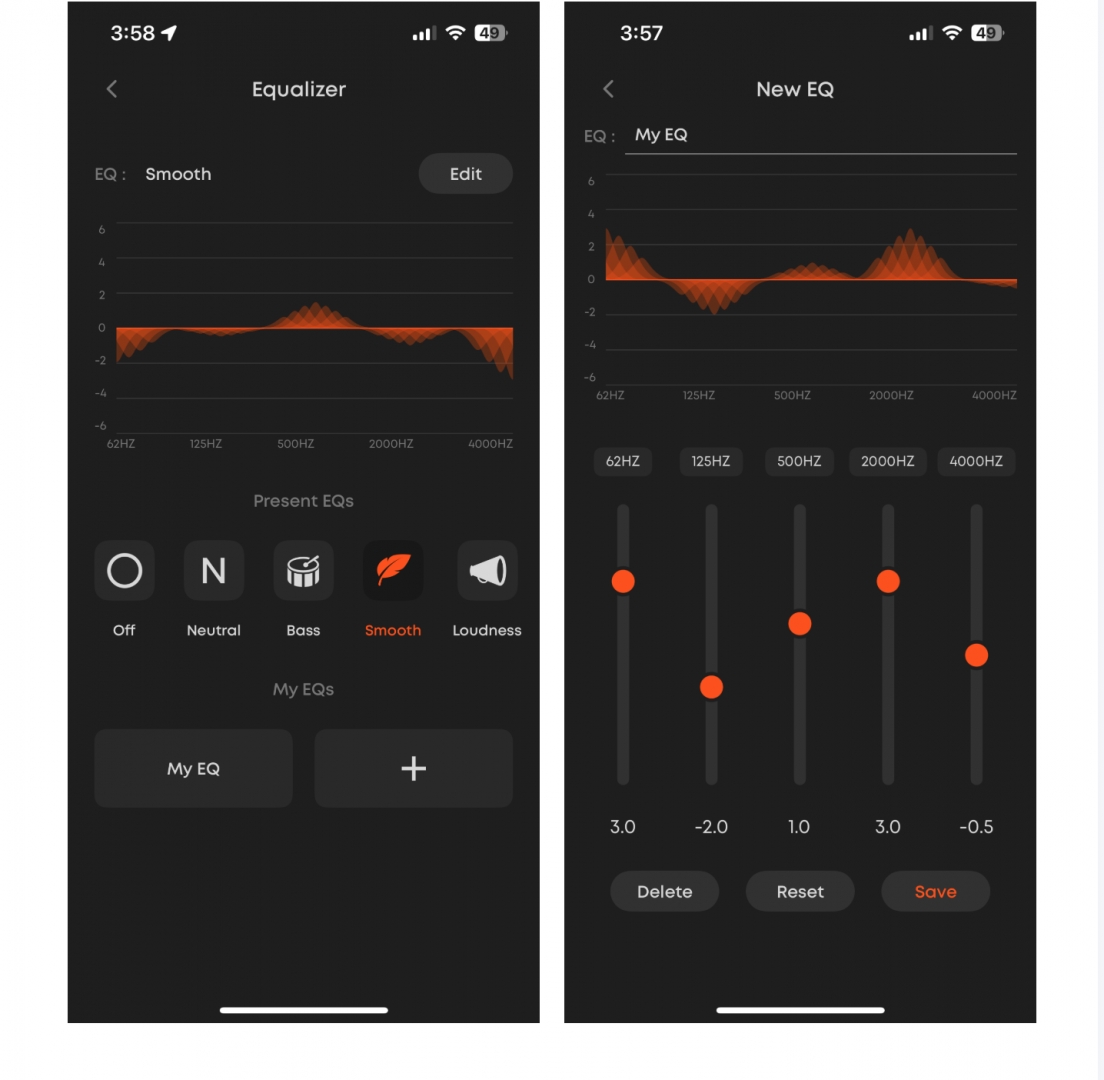
Task: Open the saved My EQ card
Action: pyautogui.click(x=193, y=768)
